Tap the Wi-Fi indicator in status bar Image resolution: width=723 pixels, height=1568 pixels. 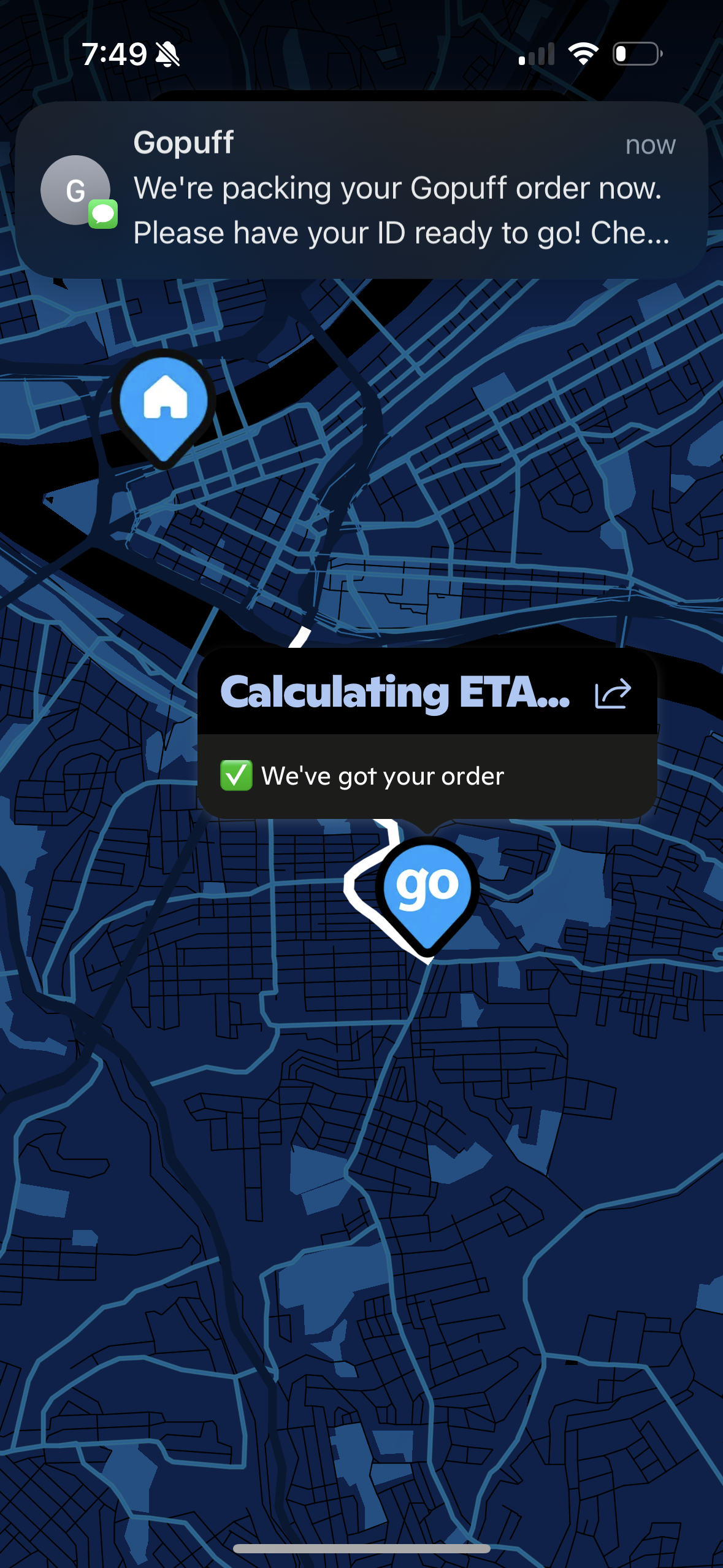(583, 54)
